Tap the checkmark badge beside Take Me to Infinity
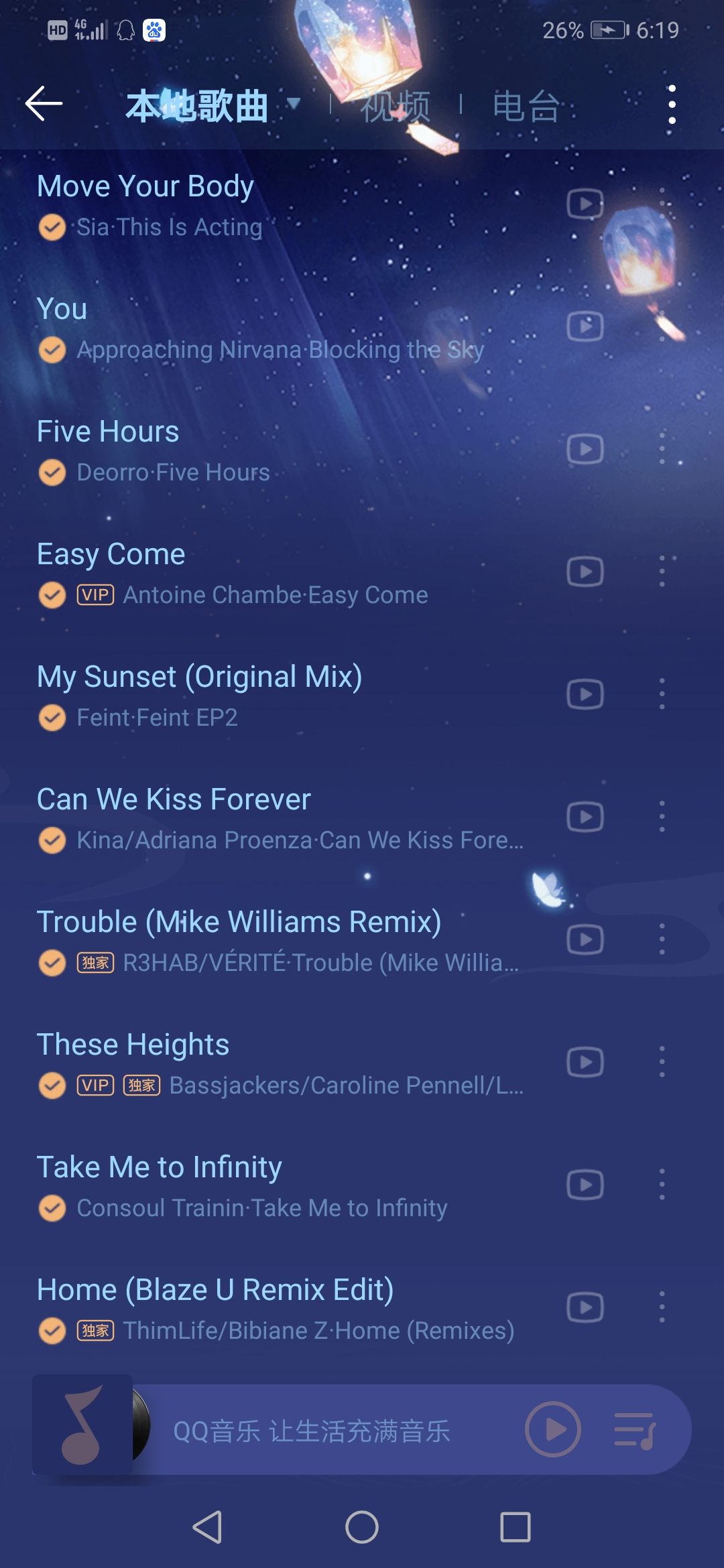 coord(52,1207)
